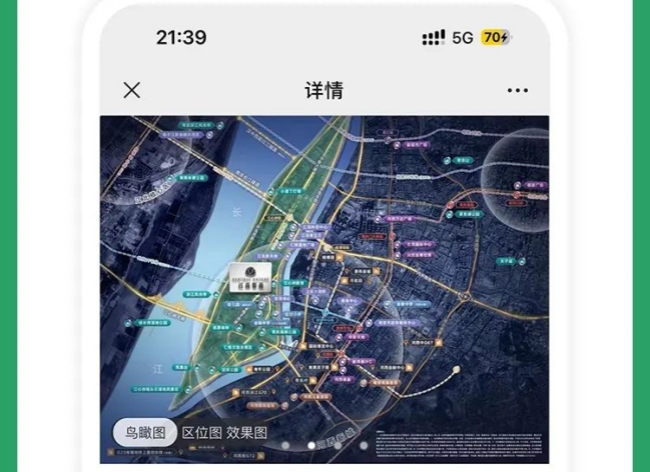Switch to the 区位图 view
This screenshot has height=472, width=650.
click(201, 433)
